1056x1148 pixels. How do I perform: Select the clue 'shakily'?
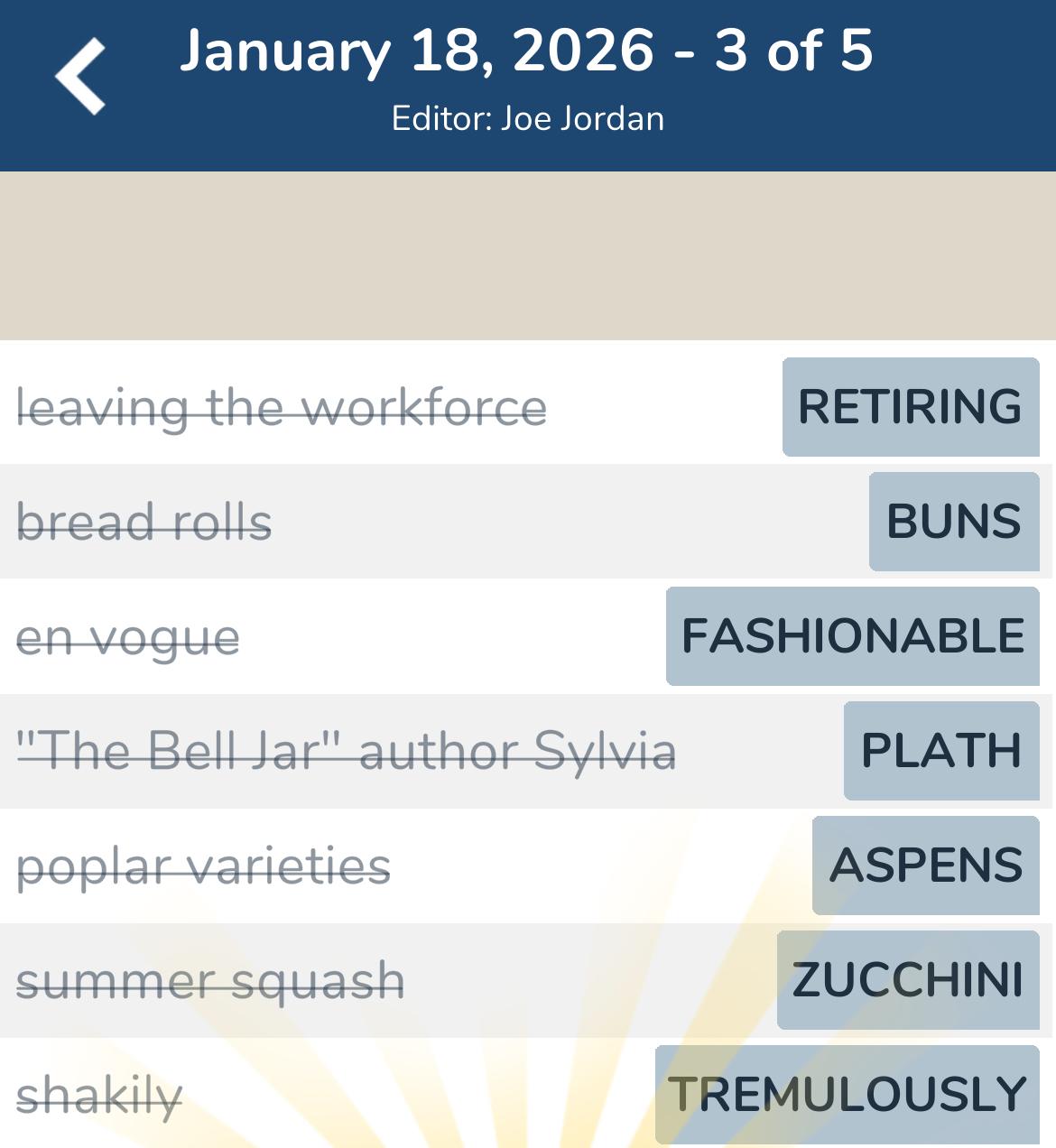(98, 1093)
